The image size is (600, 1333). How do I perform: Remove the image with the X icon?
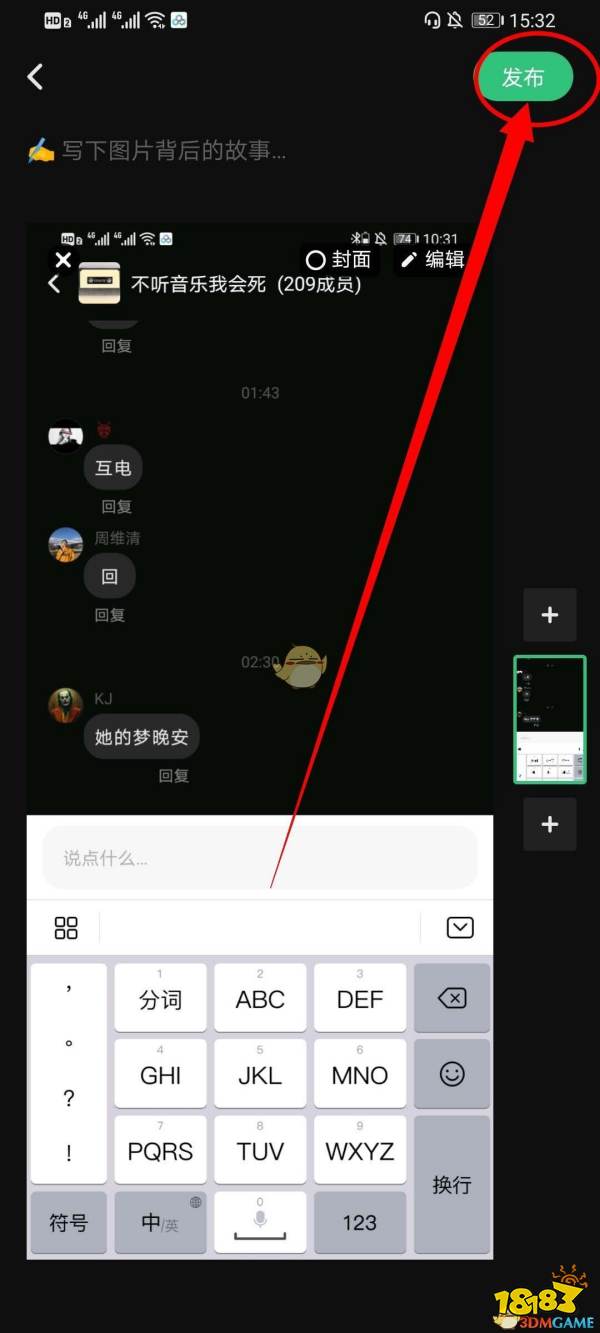[63, 260]
